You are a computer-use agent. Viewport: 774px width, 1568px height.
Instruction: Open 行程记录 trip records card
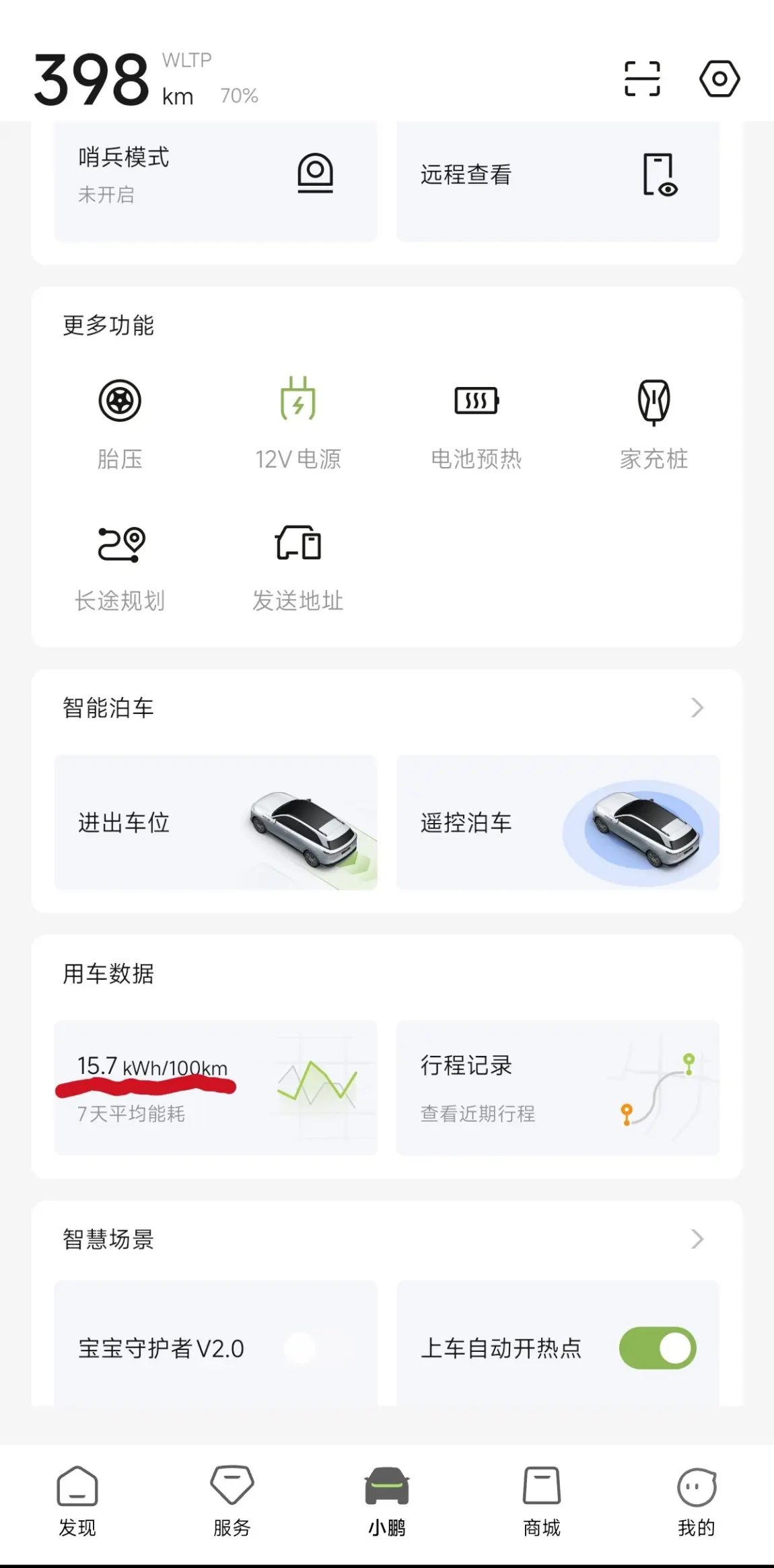[x=557, y=1088]
